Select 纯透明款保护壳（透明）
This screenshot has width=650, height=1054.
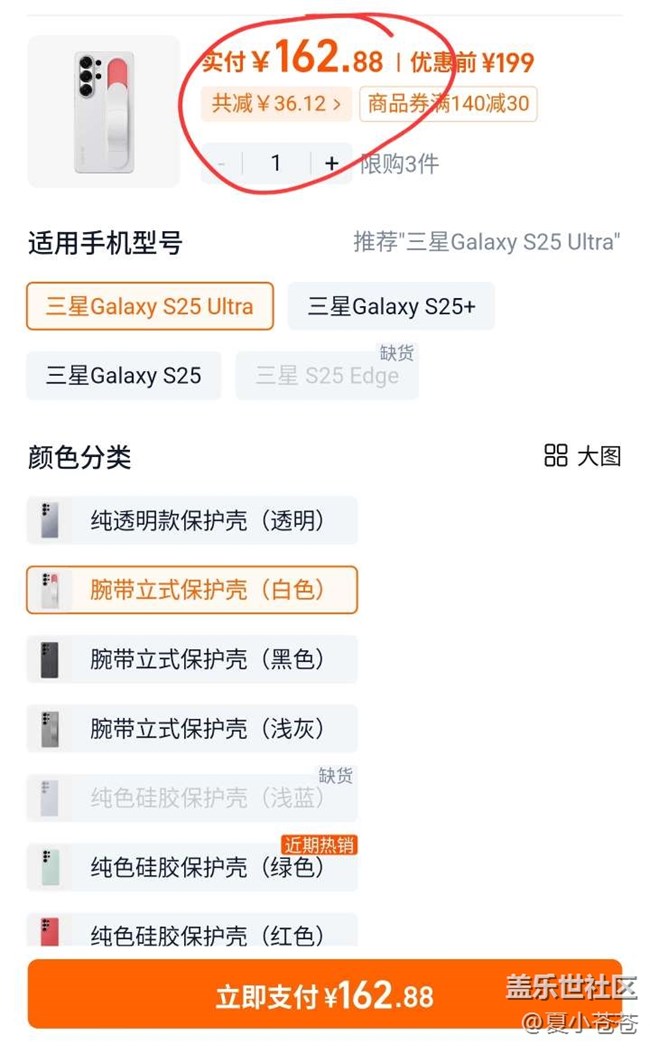tap(191, 520)
